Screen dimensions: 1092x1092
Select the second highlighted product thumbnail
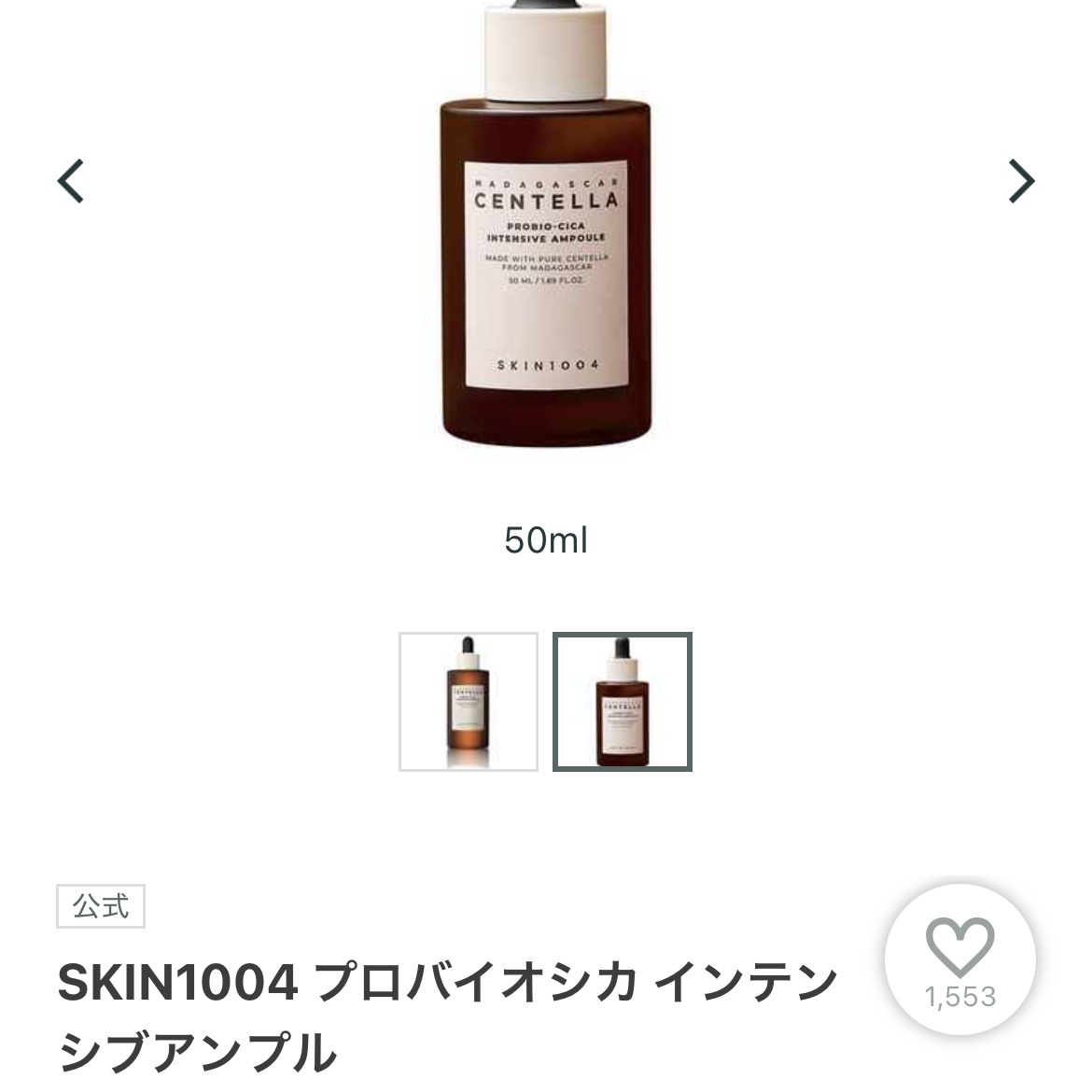(622, 702)
